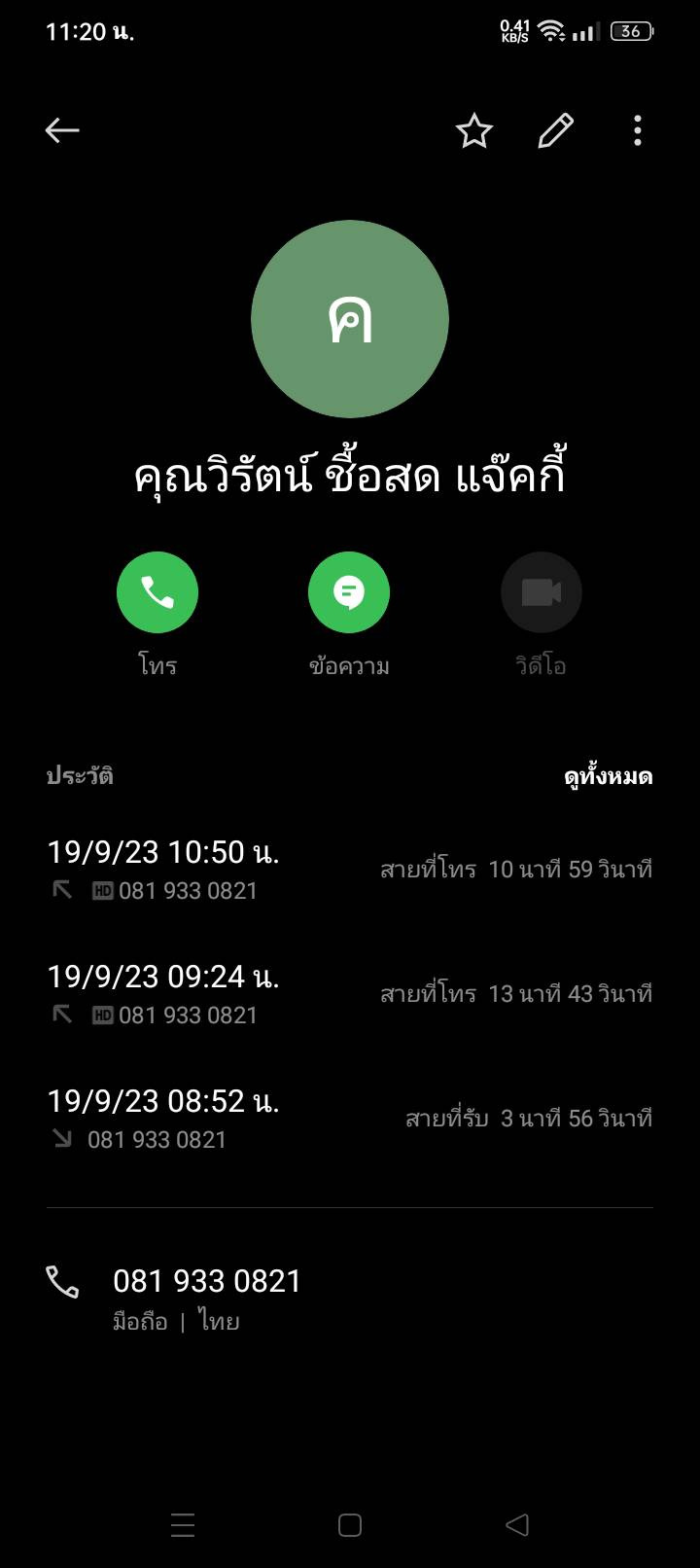Image resolution: width=700 pixels, height=1568 pixels.
Task: Send a message via ข้อความ button
Action: click(349, 592)
